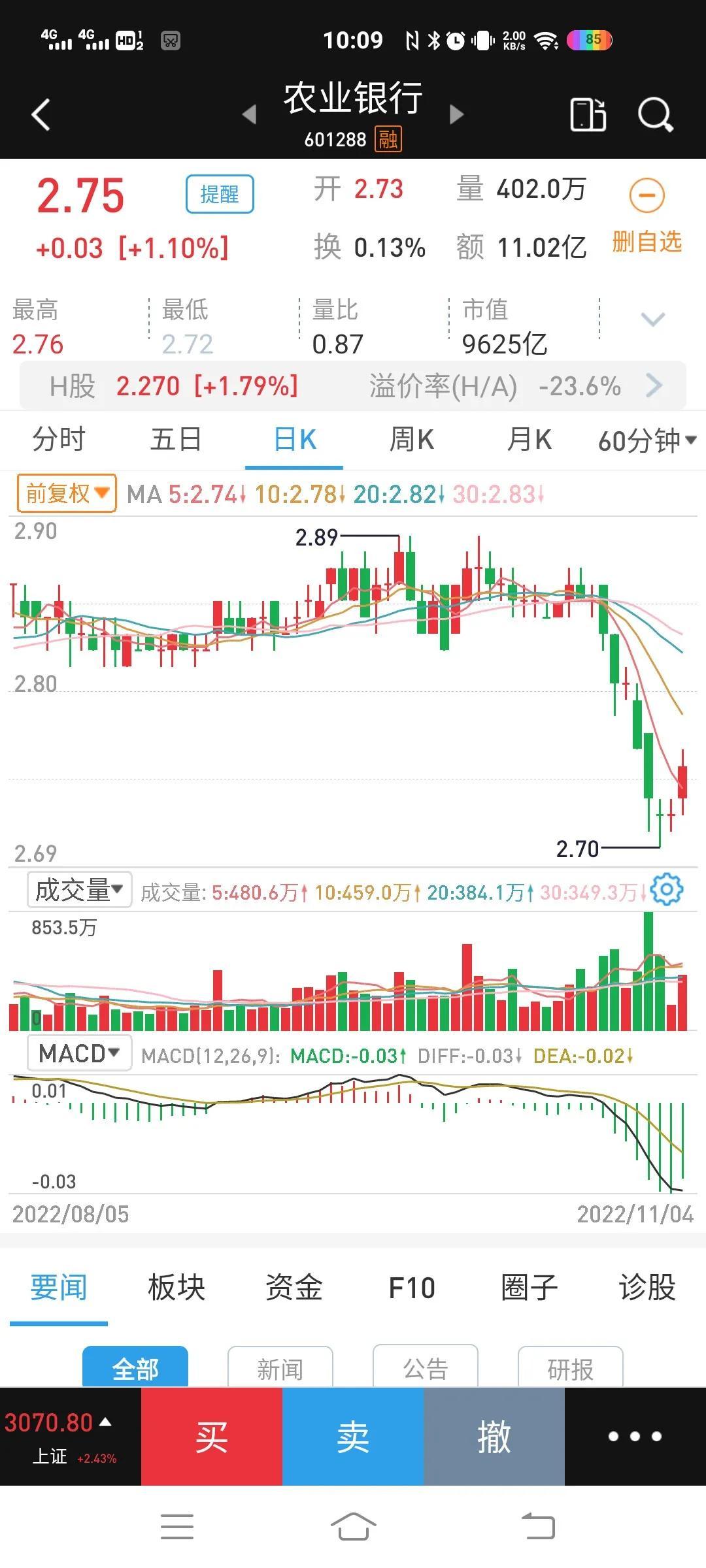Tap the blue 卖 sell button
The image size is (706, 1568).
click(x=353, y=1437)
